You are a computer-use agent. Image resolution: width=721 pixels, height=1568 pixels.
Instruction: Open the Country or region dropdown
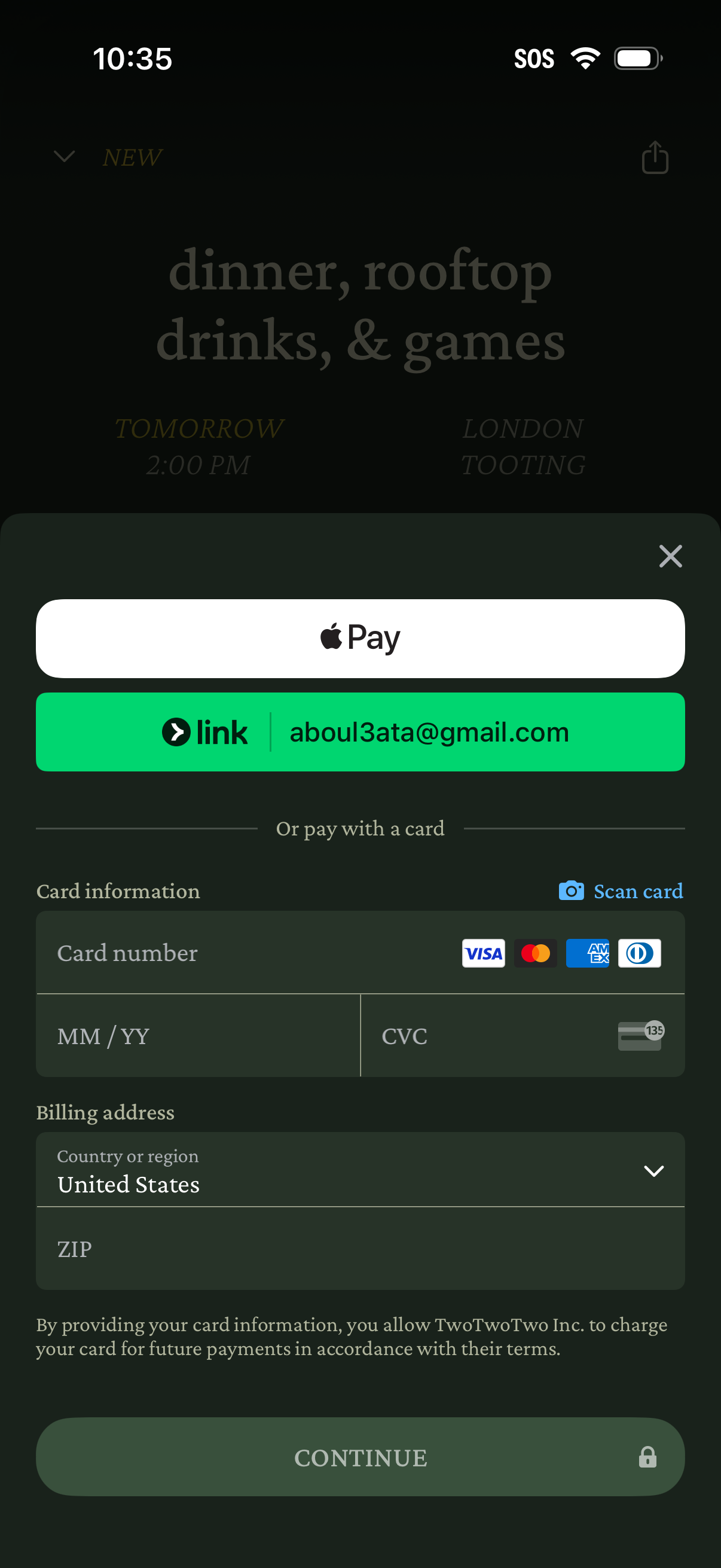pos(360,1170)
